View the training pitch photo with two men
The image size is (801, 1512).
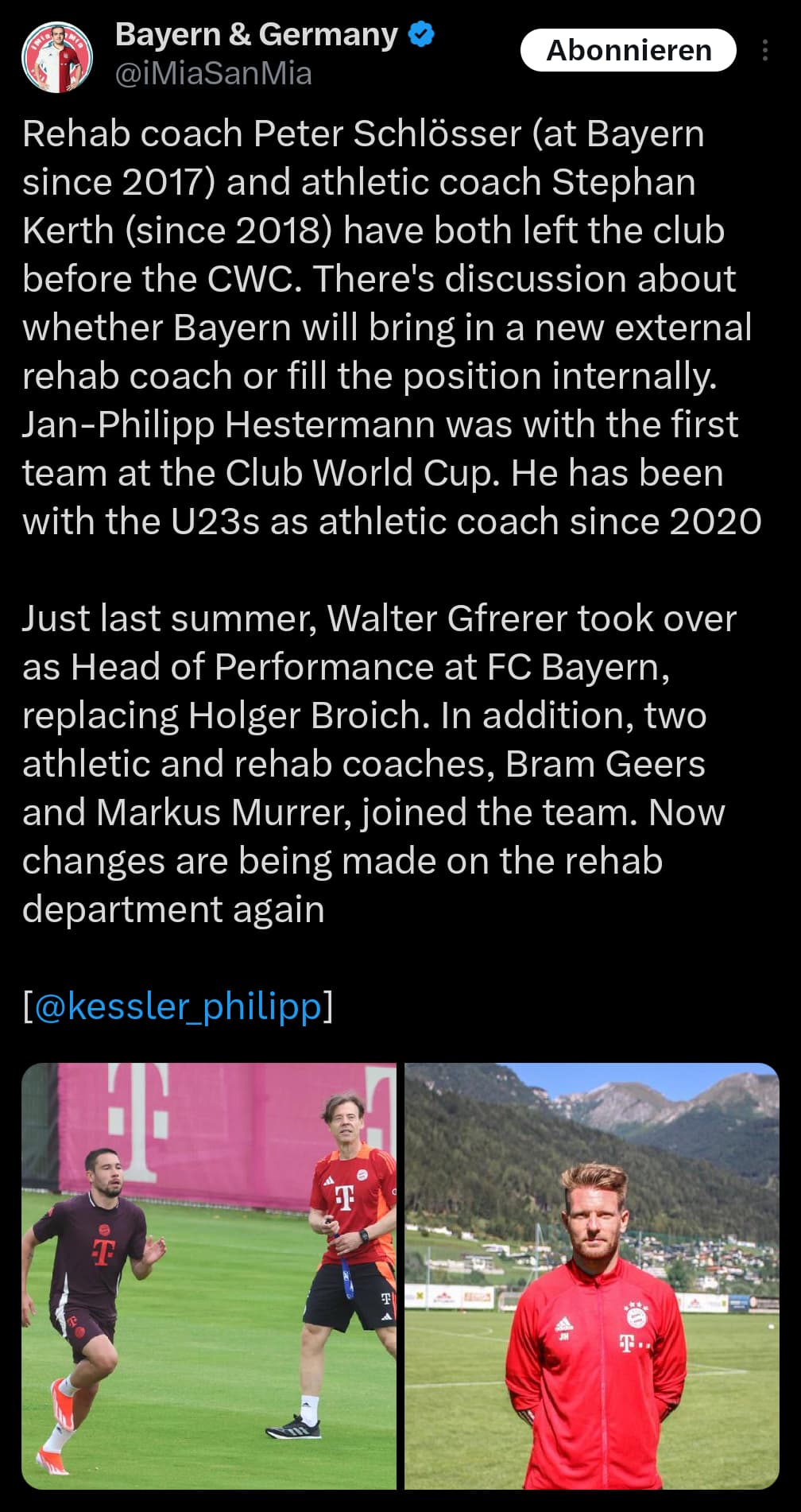tap(209, 1275)
